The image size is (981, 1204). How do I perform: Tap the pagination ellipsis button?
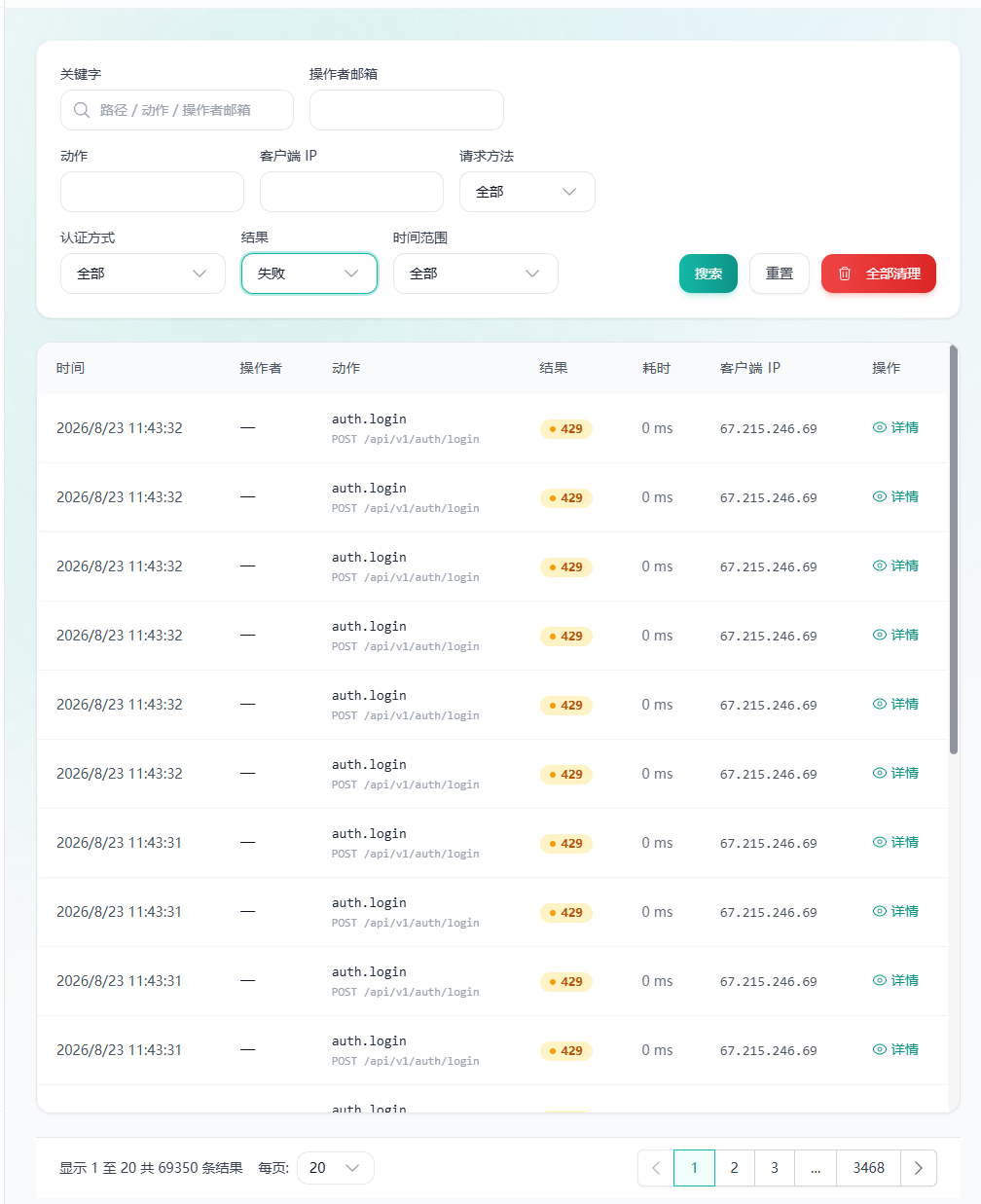click(816, 1168)
